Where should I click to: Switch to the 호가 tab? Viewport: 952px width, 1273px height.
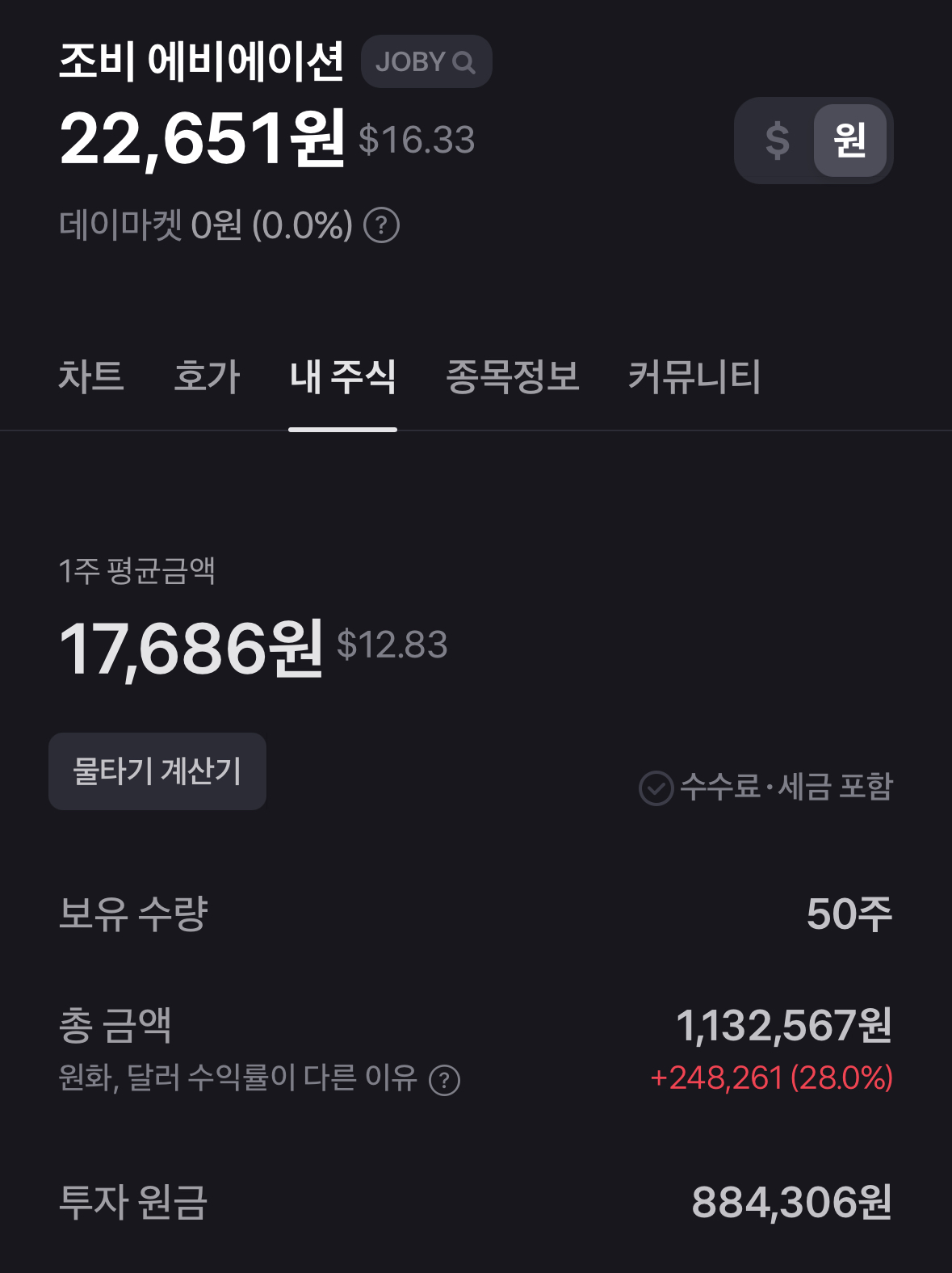click(207, 377)
